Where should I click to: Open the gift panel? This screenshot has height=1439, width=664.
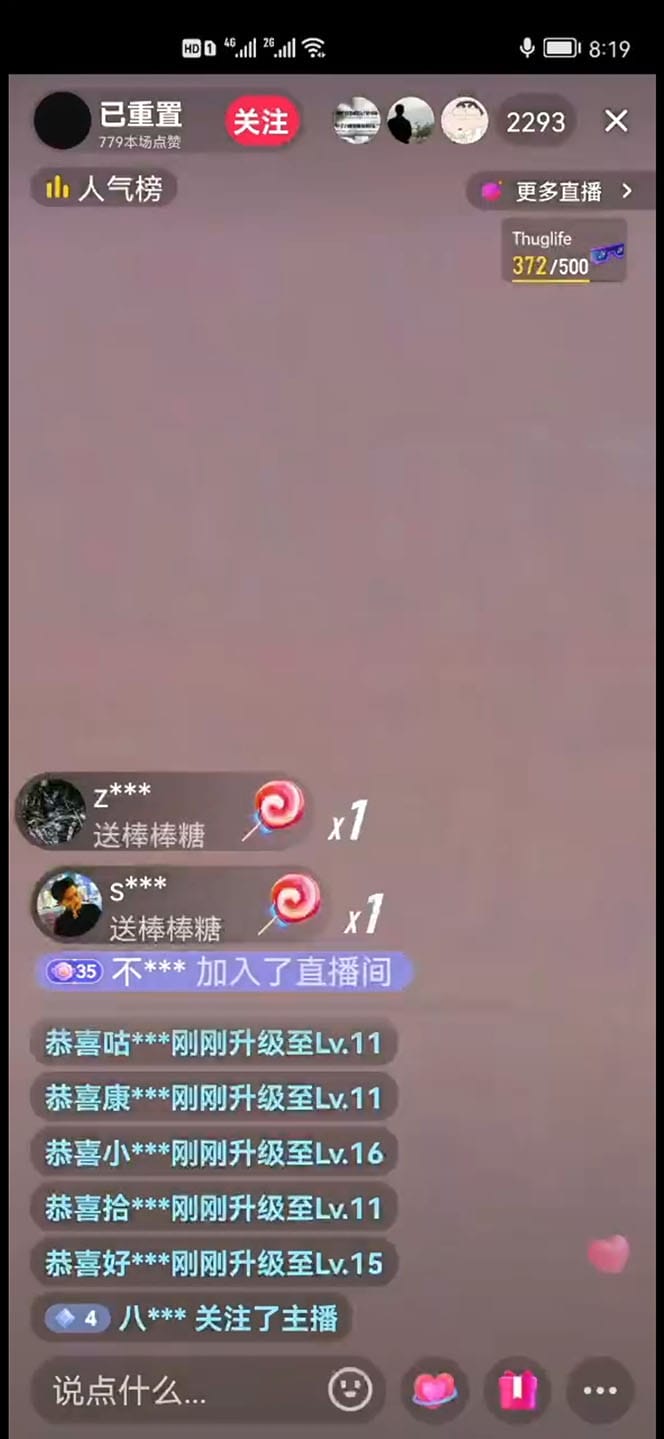coord(517,1390)
